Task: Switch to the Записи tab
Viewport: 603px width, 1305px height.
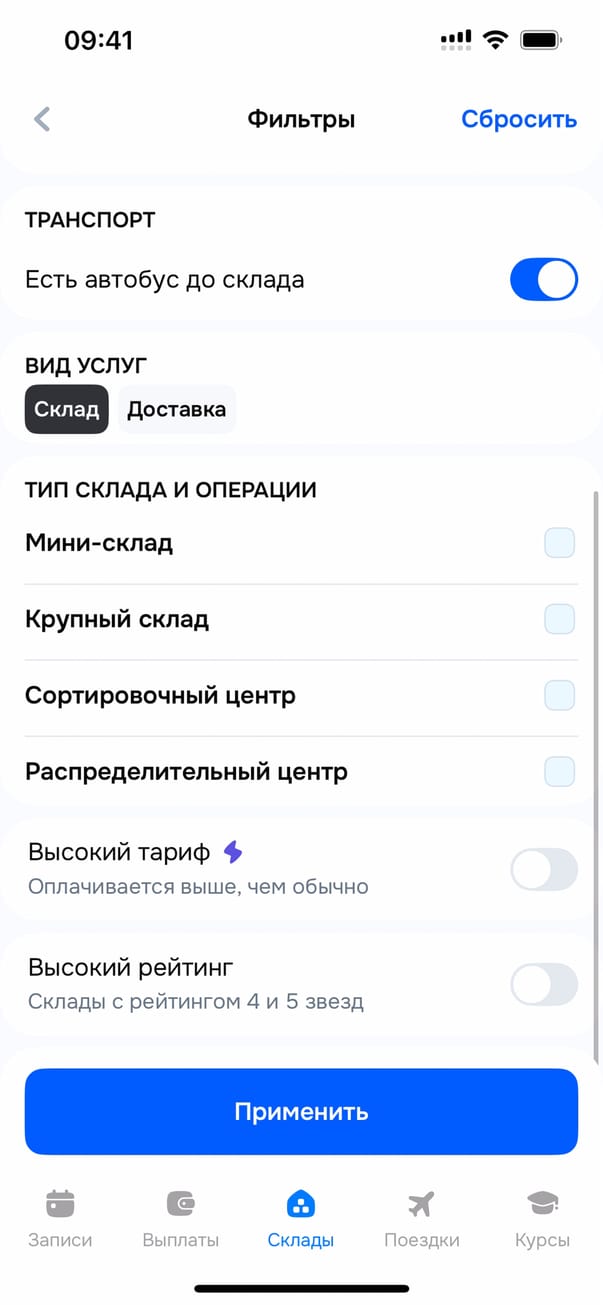Action: [60, 1218]
